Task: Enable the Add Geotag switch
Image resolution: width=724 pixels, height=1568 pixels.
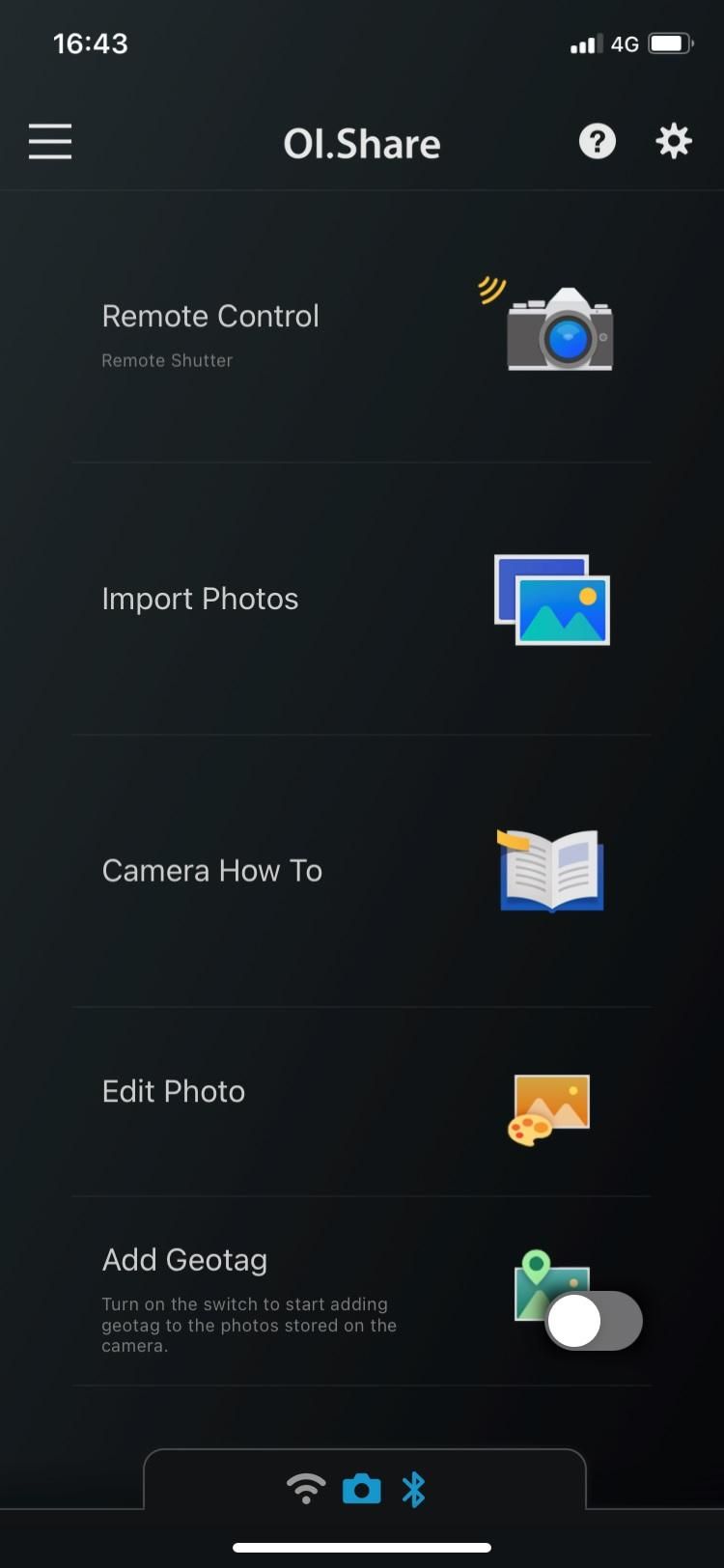Action: [x=594, y=1320]
